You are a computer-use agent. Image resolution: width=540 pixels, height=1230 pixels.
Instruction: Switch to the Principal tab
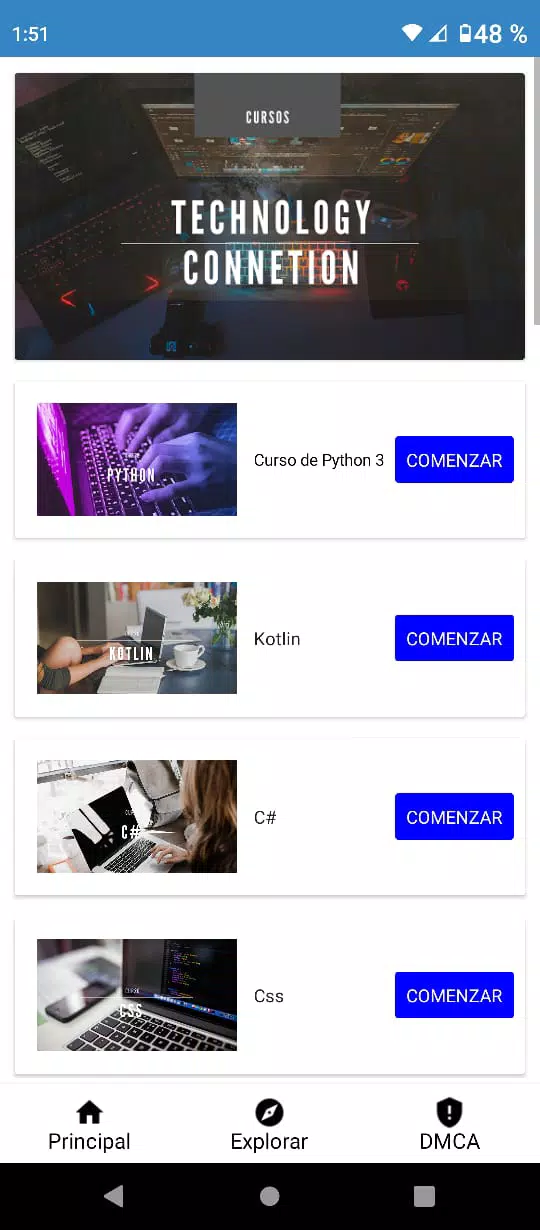[x=89, y=1125]
